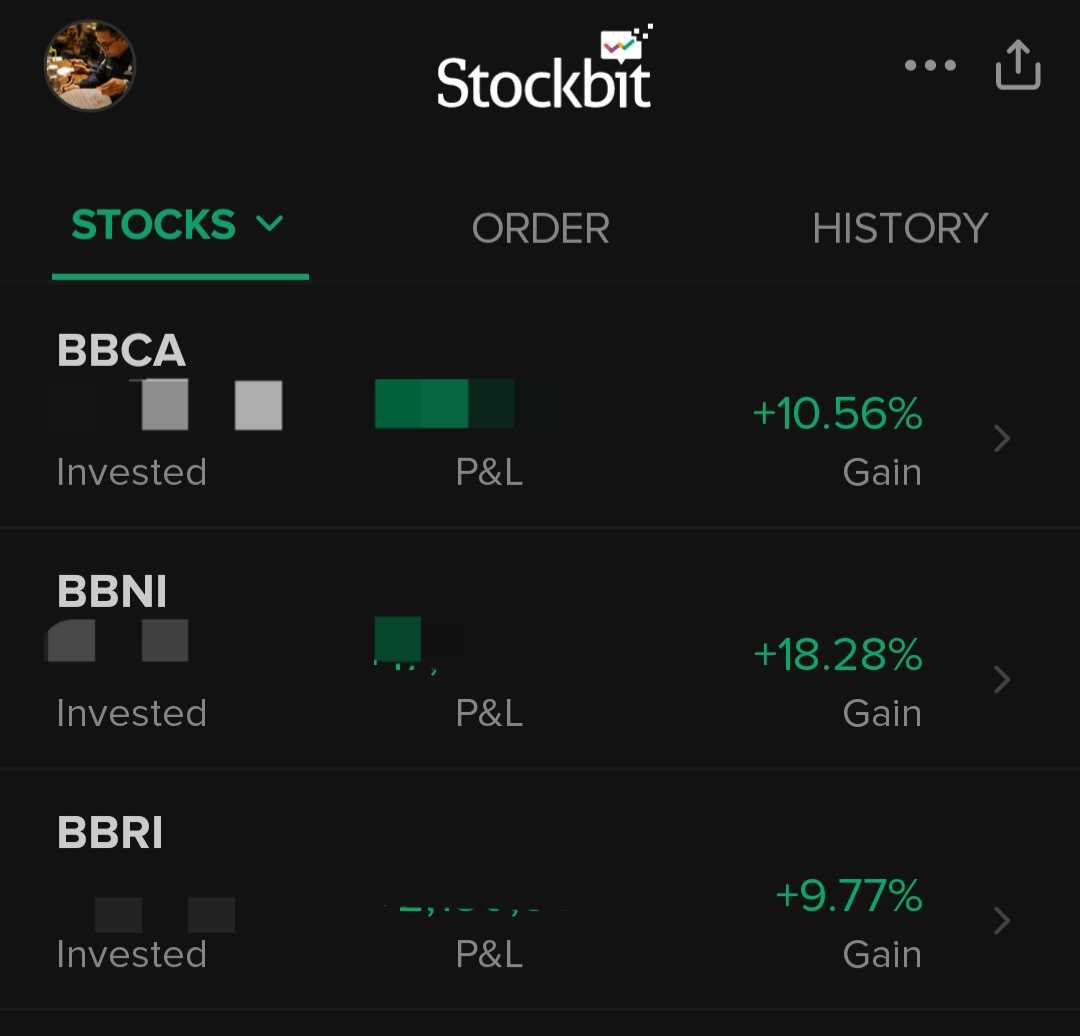The width and height of the screenshot is (1080, 1036).
Task: Open the three-dot overflow menu
Action: [x=930, y=66]
